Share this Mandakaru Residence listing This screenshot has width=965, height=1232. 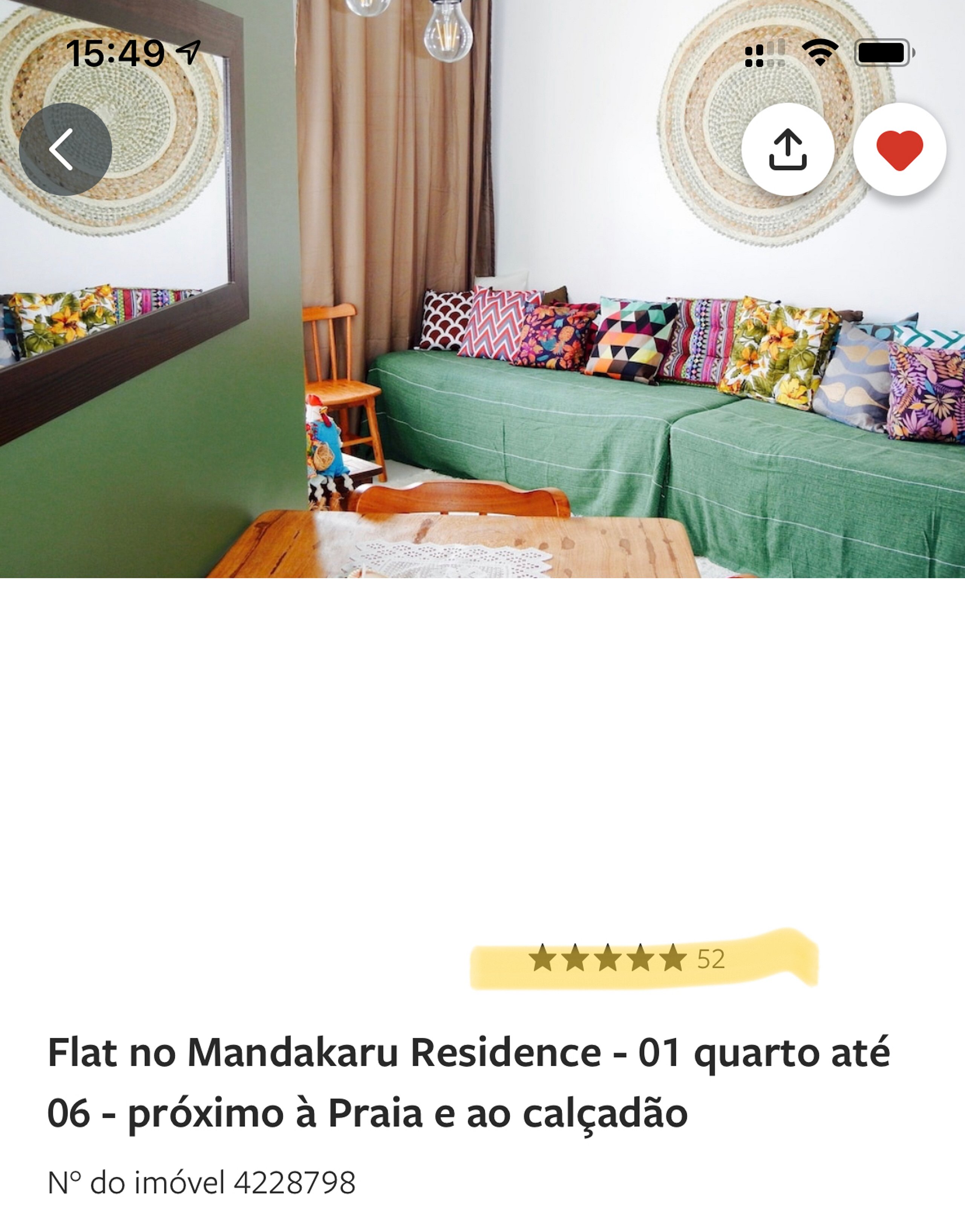787,149
